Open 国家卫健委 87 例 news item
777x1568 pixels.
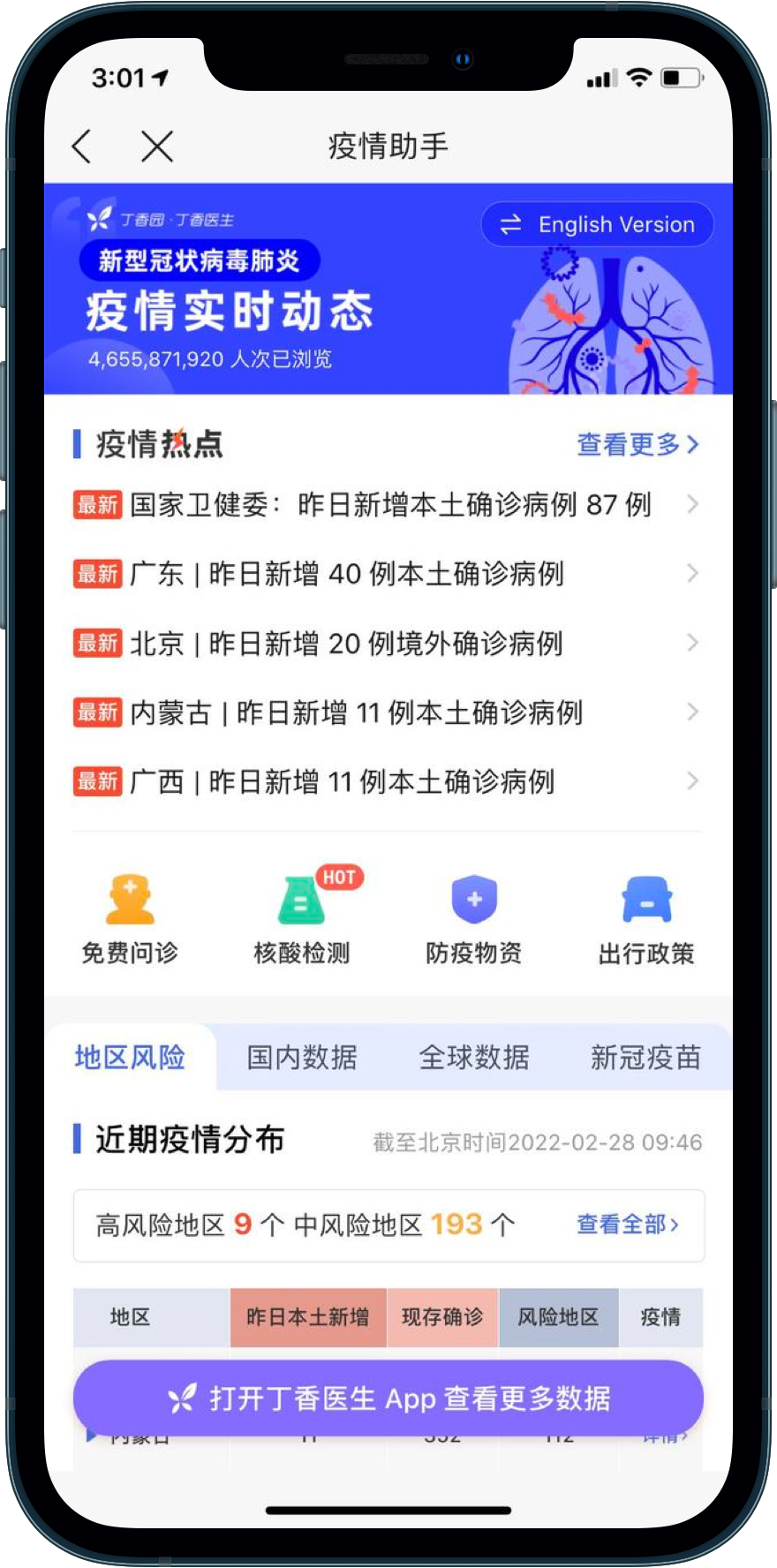click(x=388, y=505)
